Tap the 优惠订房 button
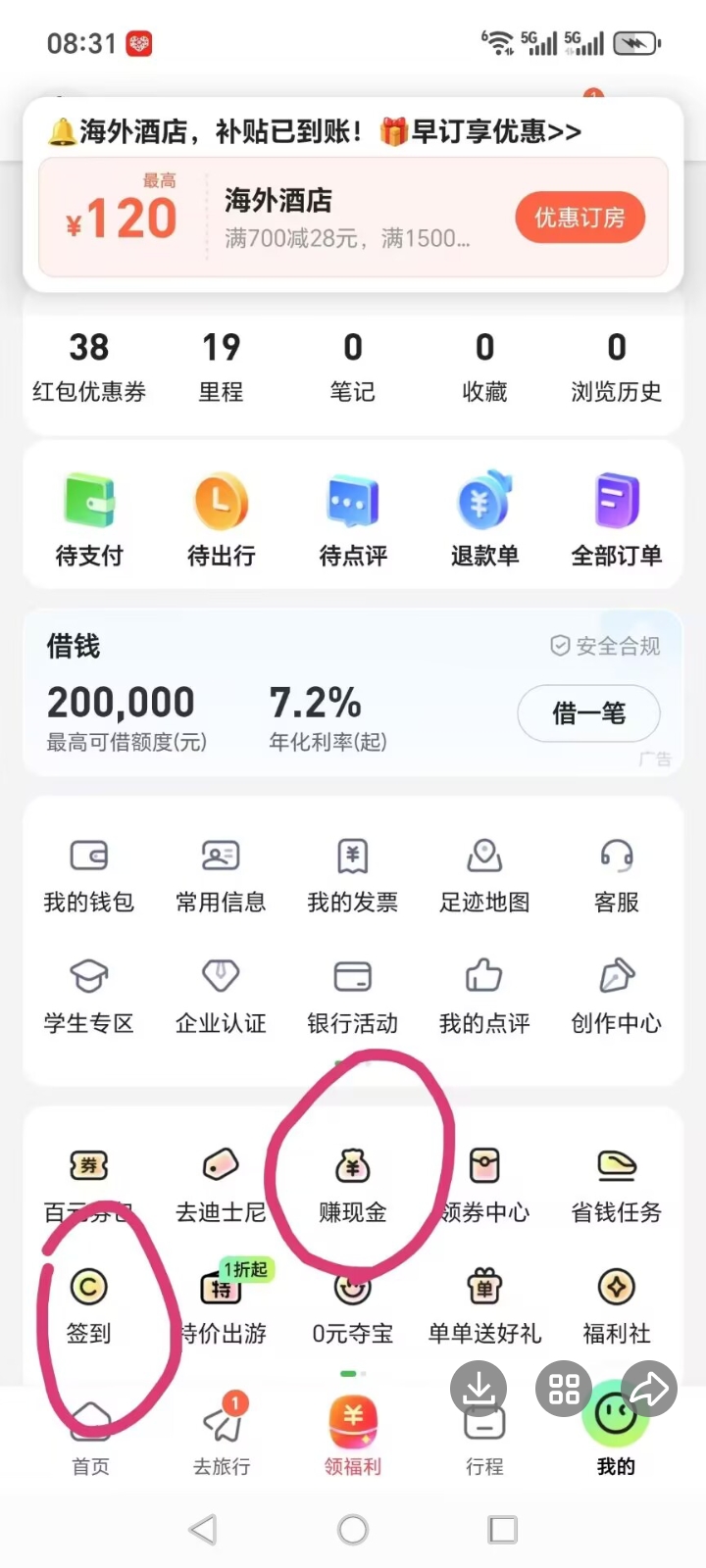 580,218
